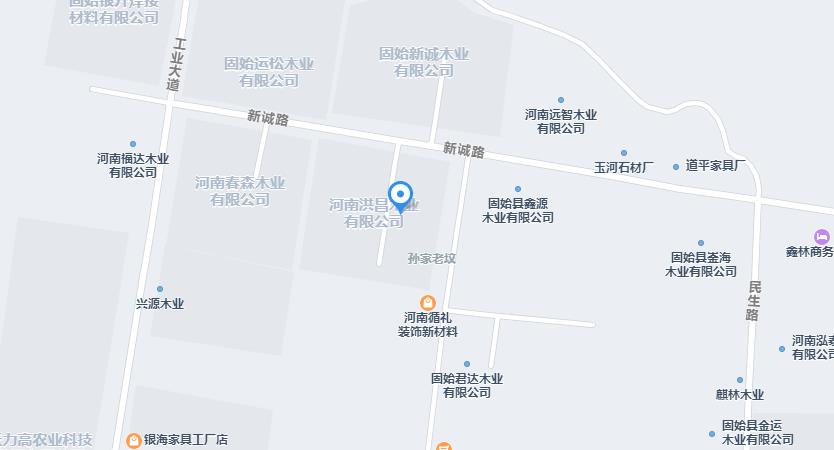
Task: Select the 兴源木业 place marker
Action: [x=160, y=289]
